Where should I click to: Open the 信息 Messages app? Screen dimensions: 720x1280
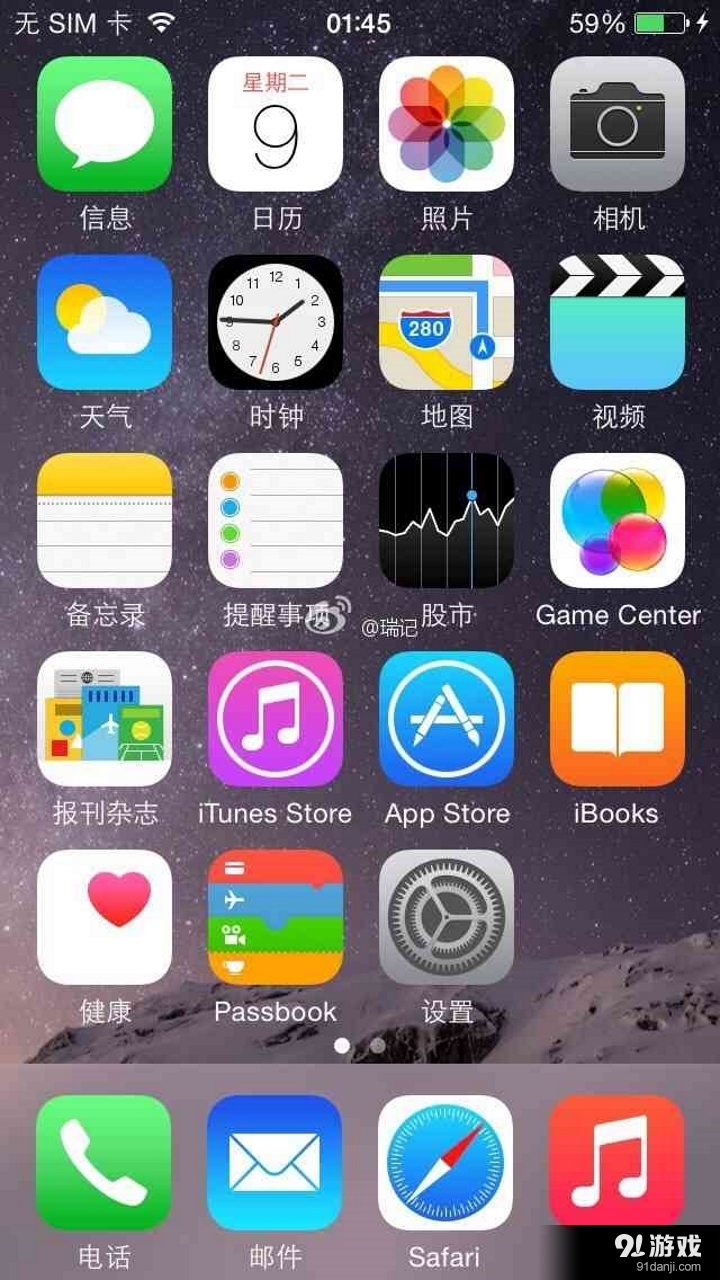(105, 124)
